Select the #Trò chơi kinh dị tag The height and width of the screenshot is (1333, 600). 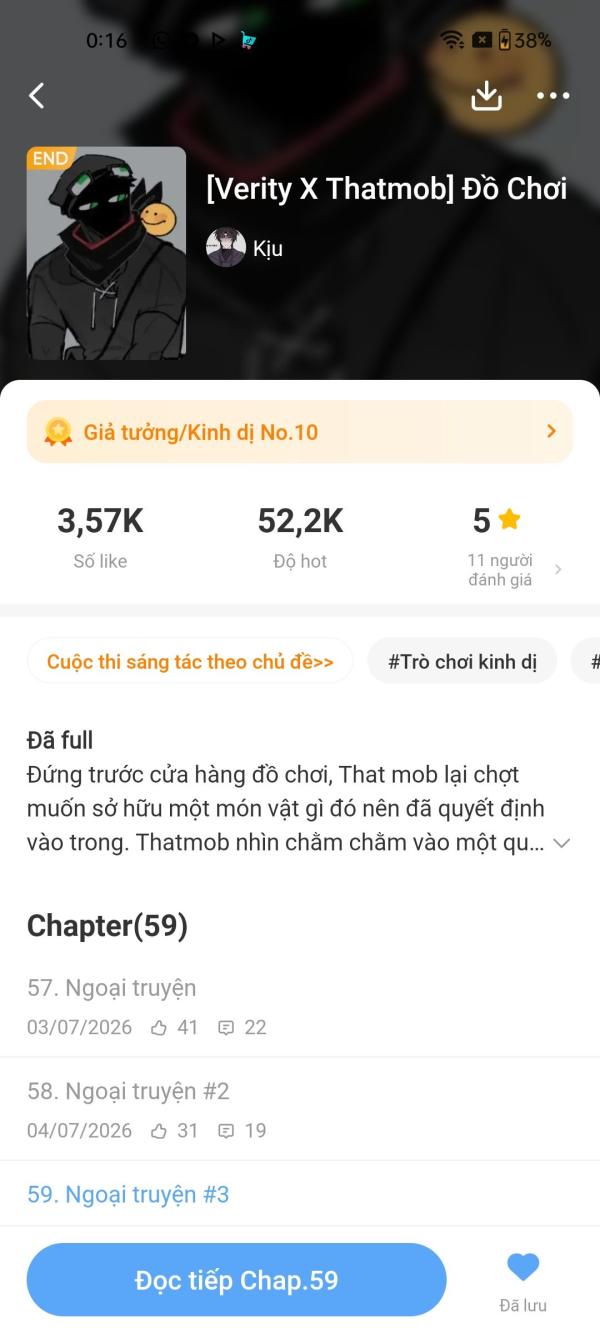coord(462,661)
